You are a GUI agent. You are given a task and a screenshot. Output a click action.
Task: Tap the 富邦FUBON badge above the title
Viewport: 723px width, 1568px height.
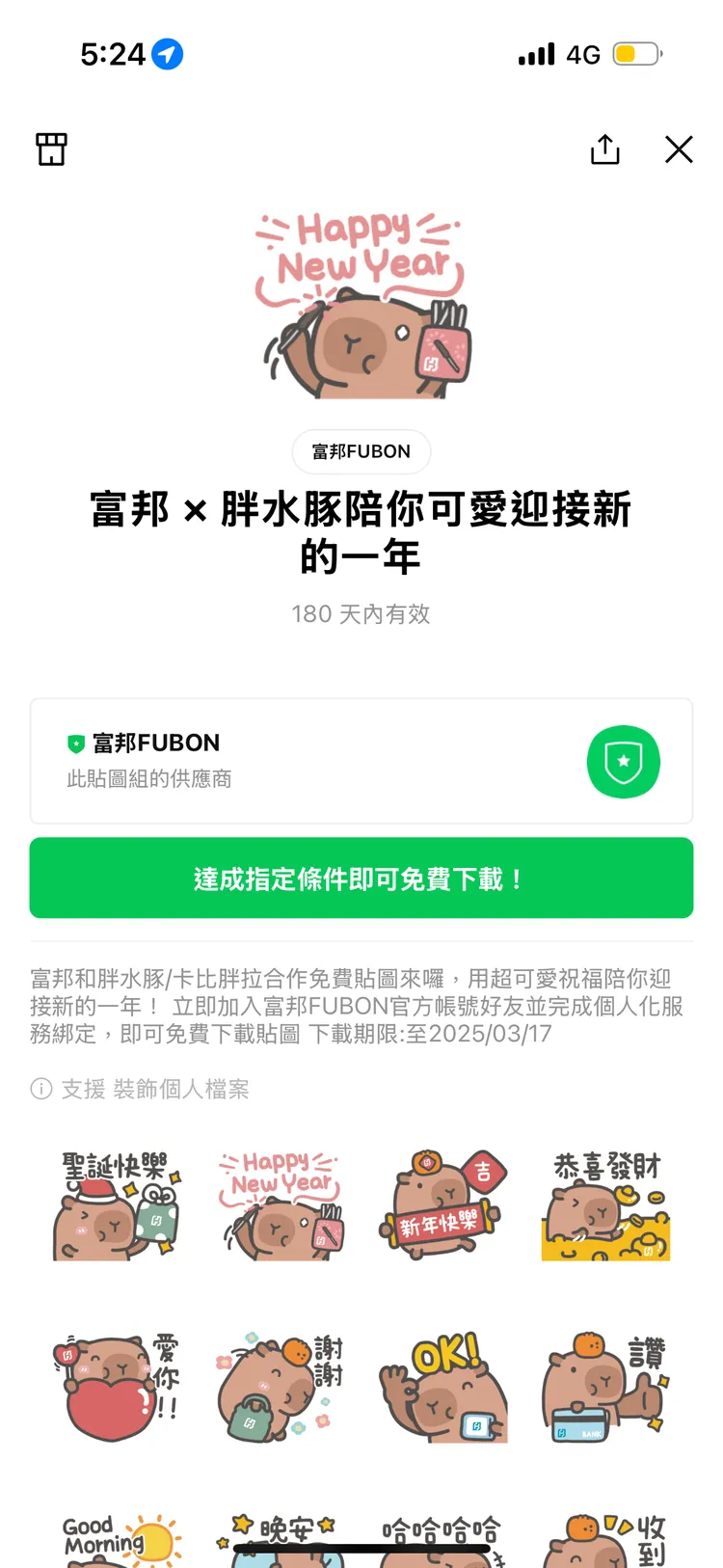click(x=361, y=451)
